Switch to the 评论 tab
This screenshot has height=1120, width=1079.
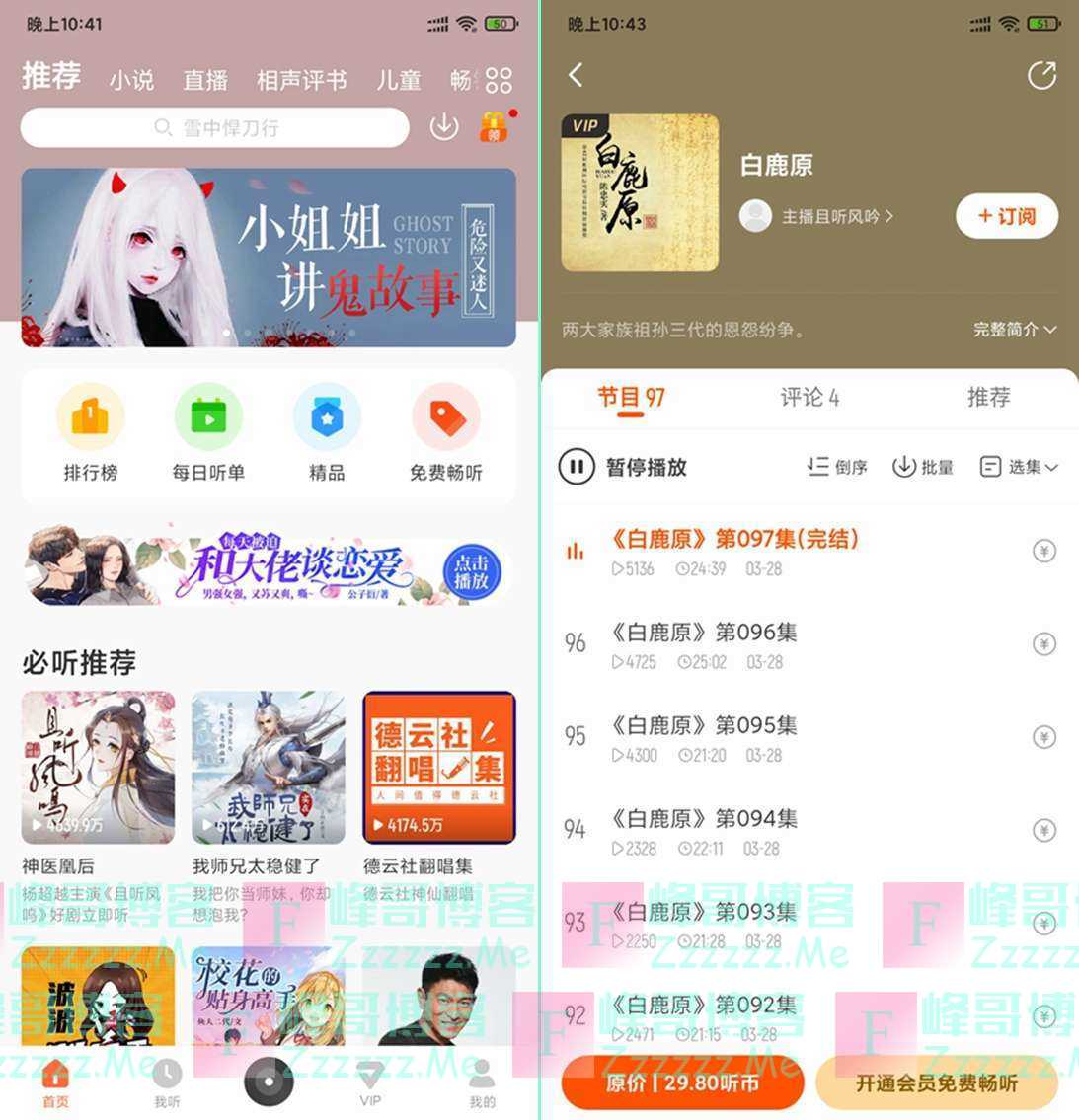coord(809,398)
